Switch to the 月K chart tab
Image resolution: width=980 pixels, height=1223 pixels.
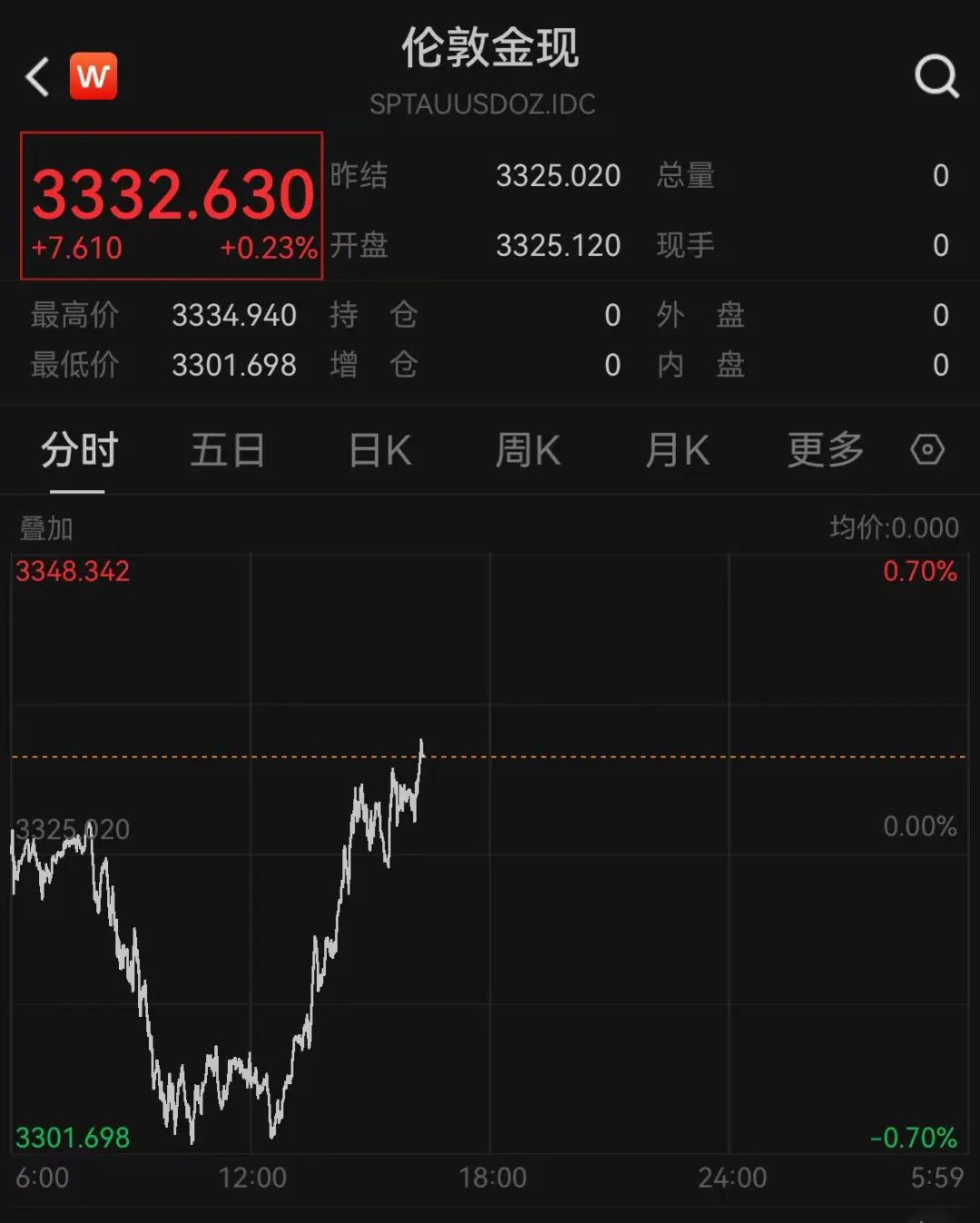(677, 450)
